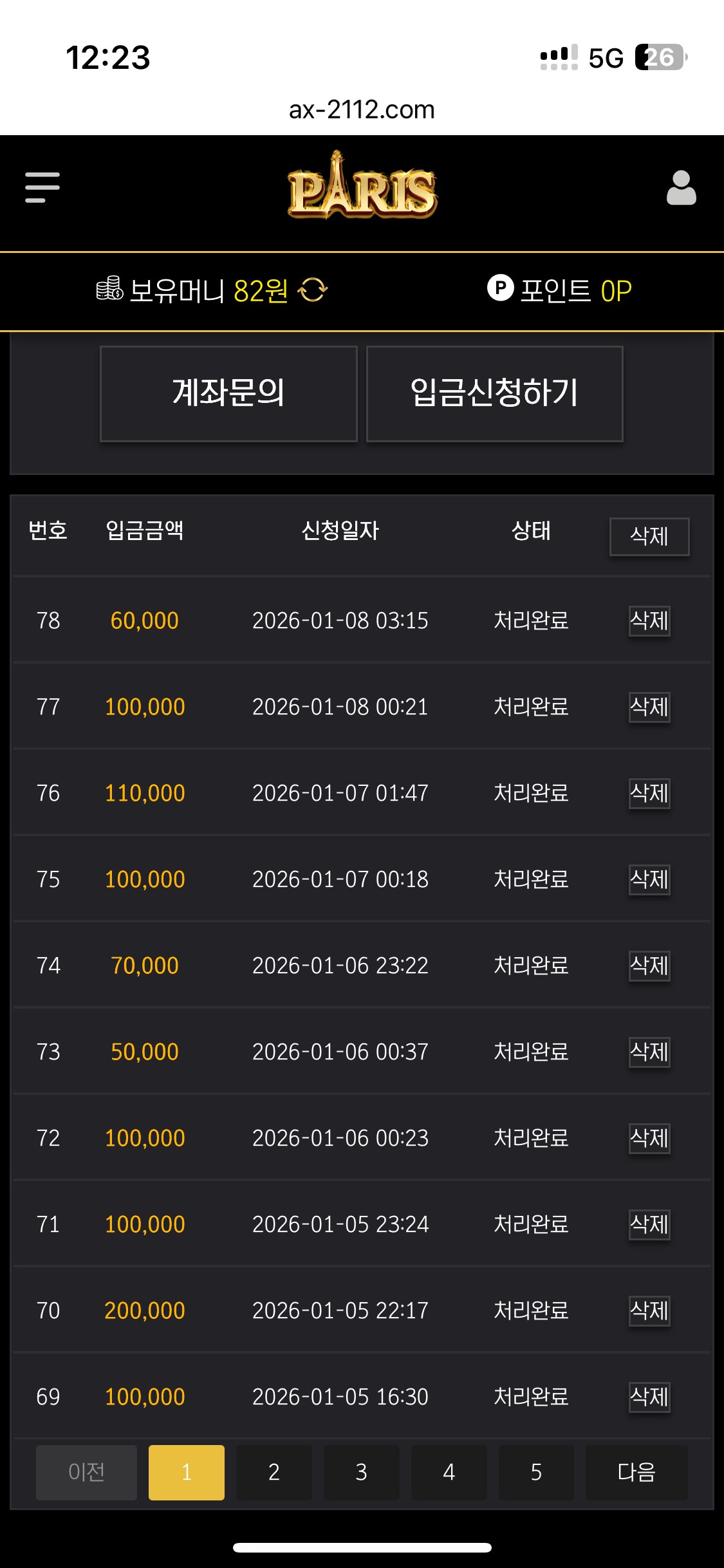Tap the ax-2112.com address bar
724x1568 pixels.
pos(362,109)
